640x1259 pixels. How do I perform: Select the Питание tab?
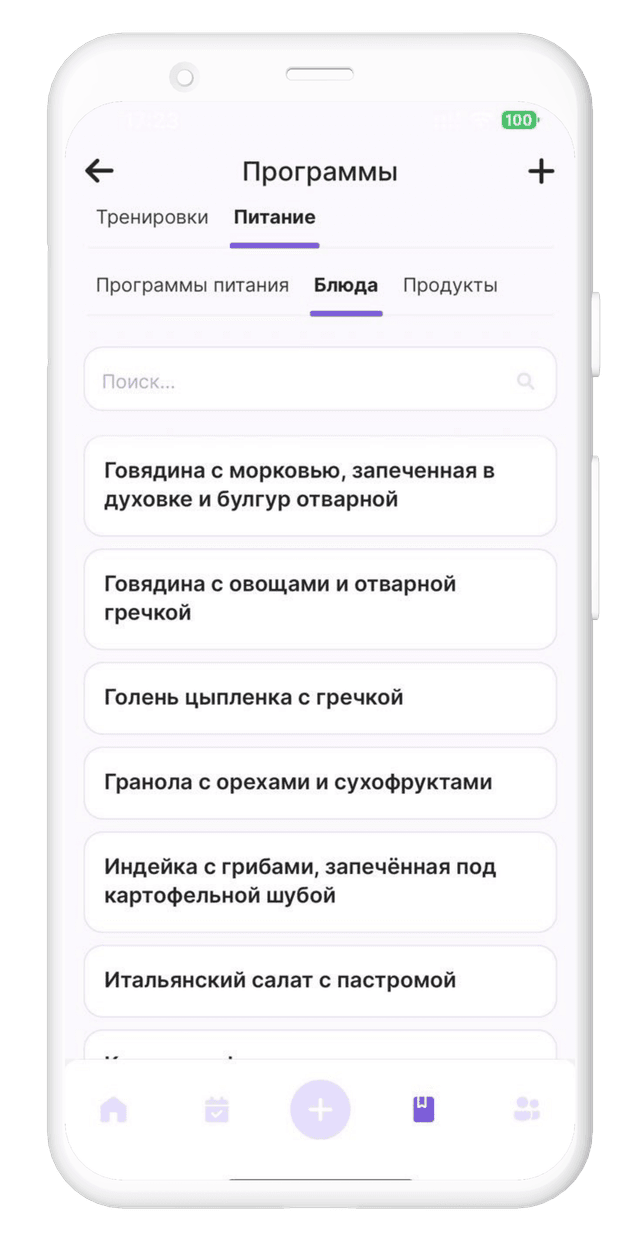click(x=274, y=217)
